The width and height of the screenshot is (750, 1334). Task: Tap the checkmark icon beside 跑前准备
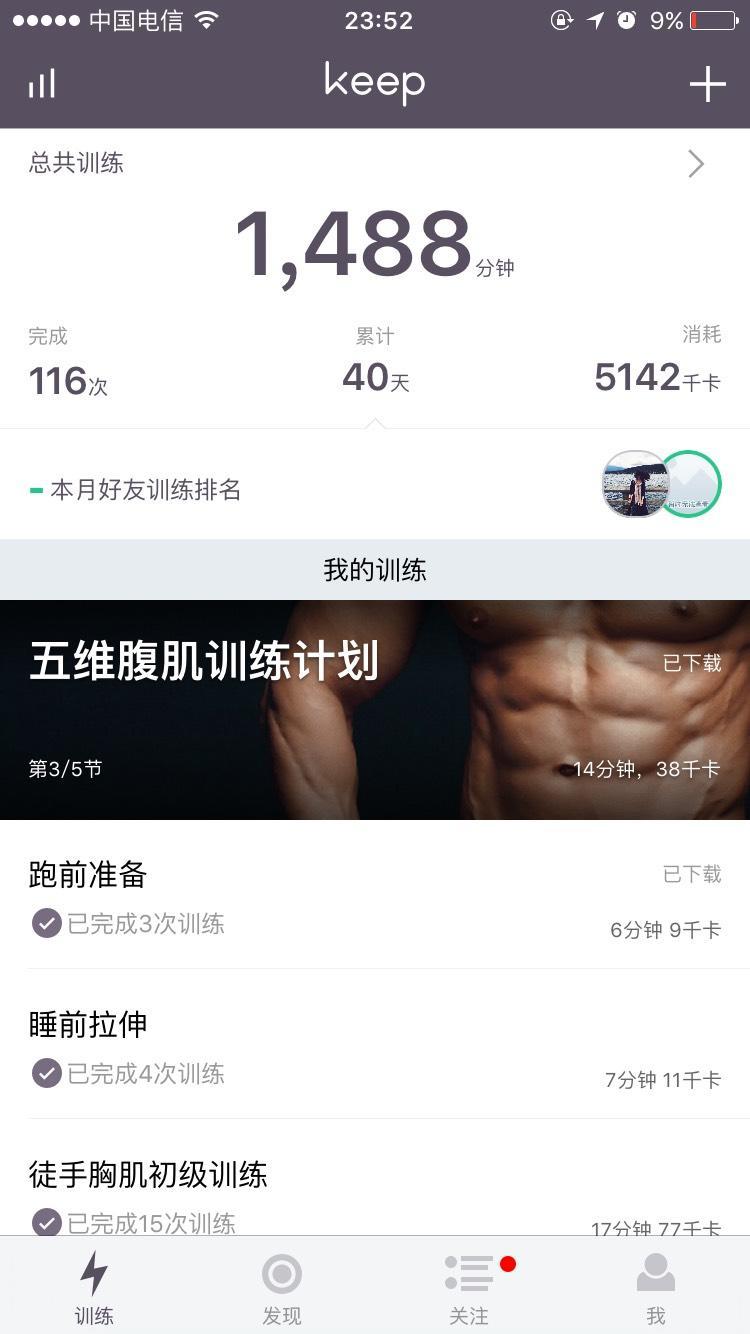coord(46,924)
